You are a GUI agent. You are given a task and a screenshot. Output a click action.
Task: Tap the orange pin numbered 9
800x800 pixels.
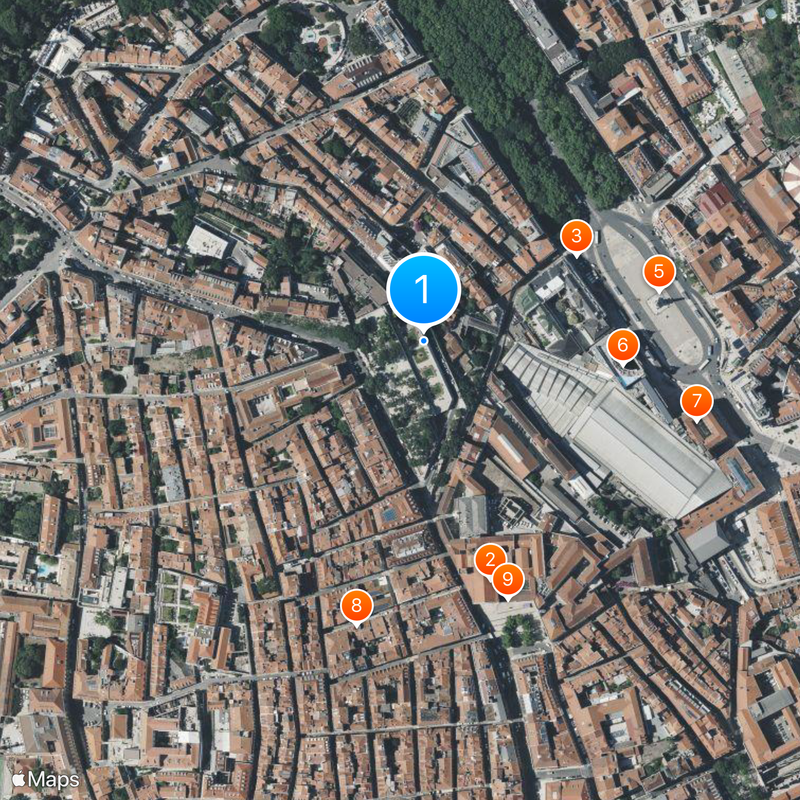click(x=510, y=579)
